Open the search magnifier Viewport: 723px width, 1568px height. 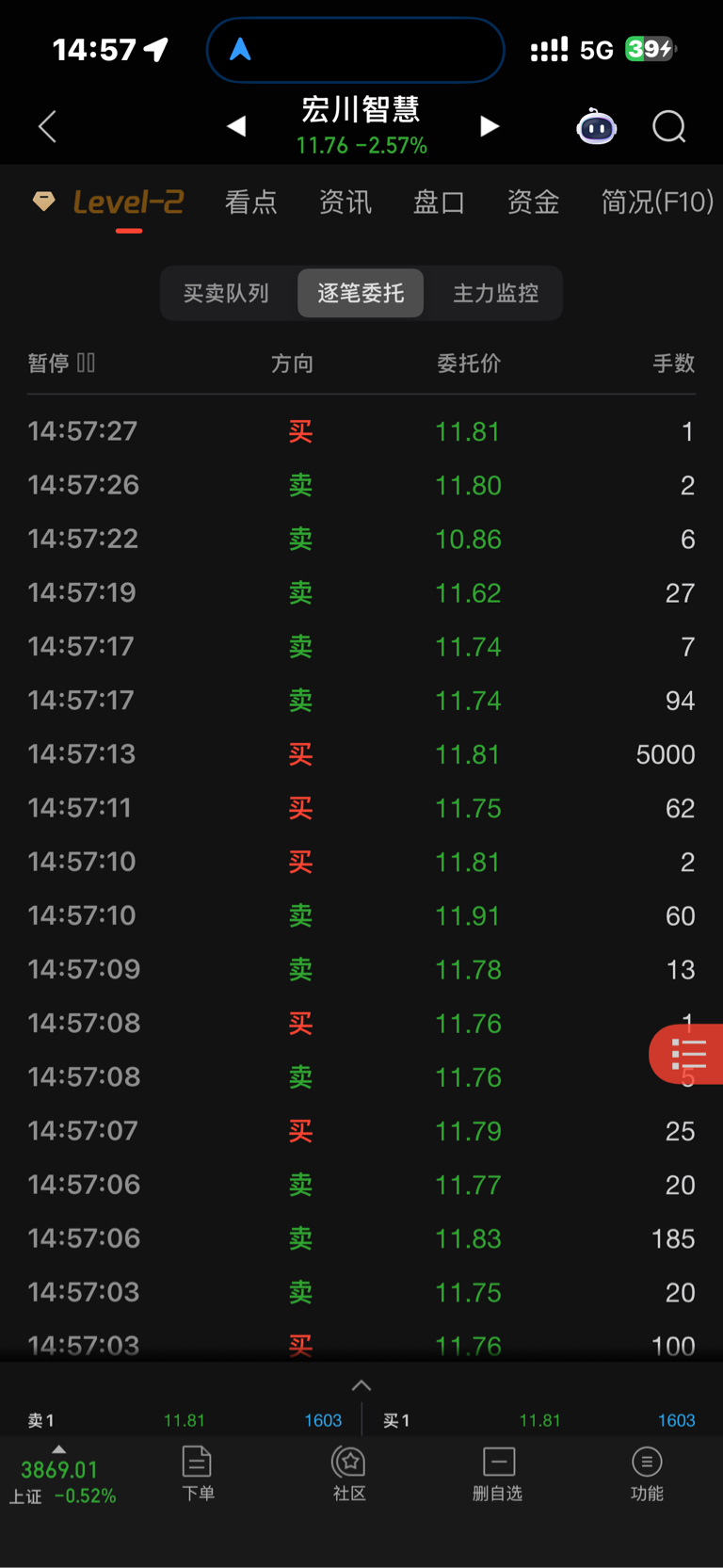pos(669,126)
